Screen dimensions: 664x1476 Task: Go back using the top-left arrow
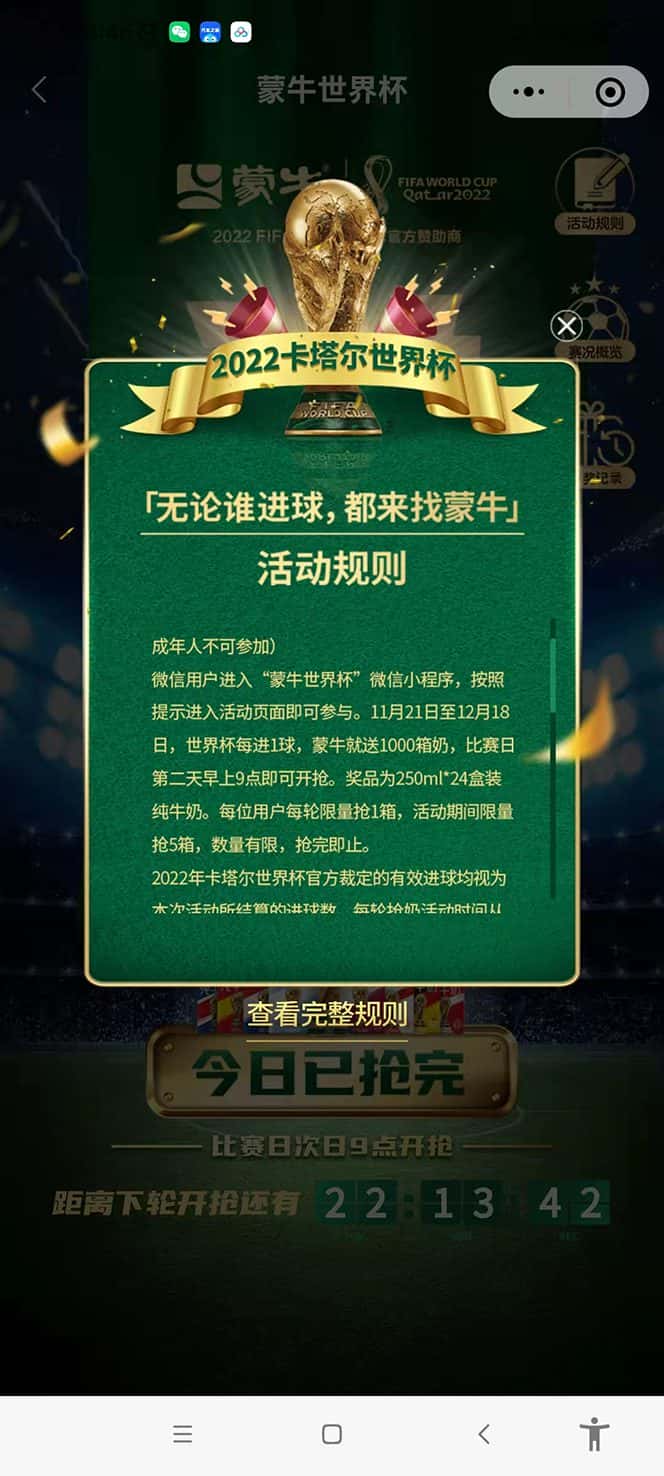[x=39, y=90]
